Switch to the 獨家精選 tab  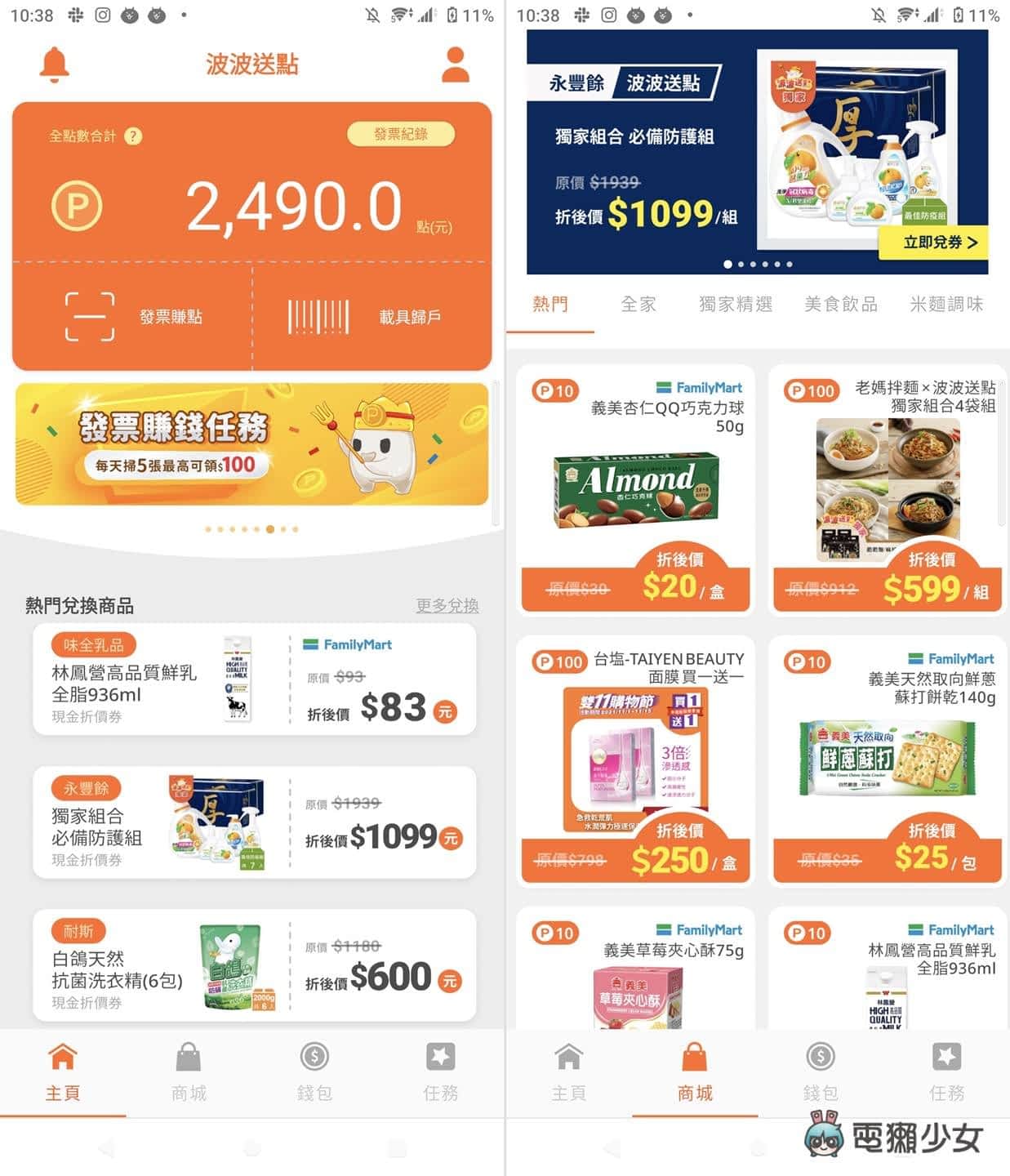click(x=735, y=305)
